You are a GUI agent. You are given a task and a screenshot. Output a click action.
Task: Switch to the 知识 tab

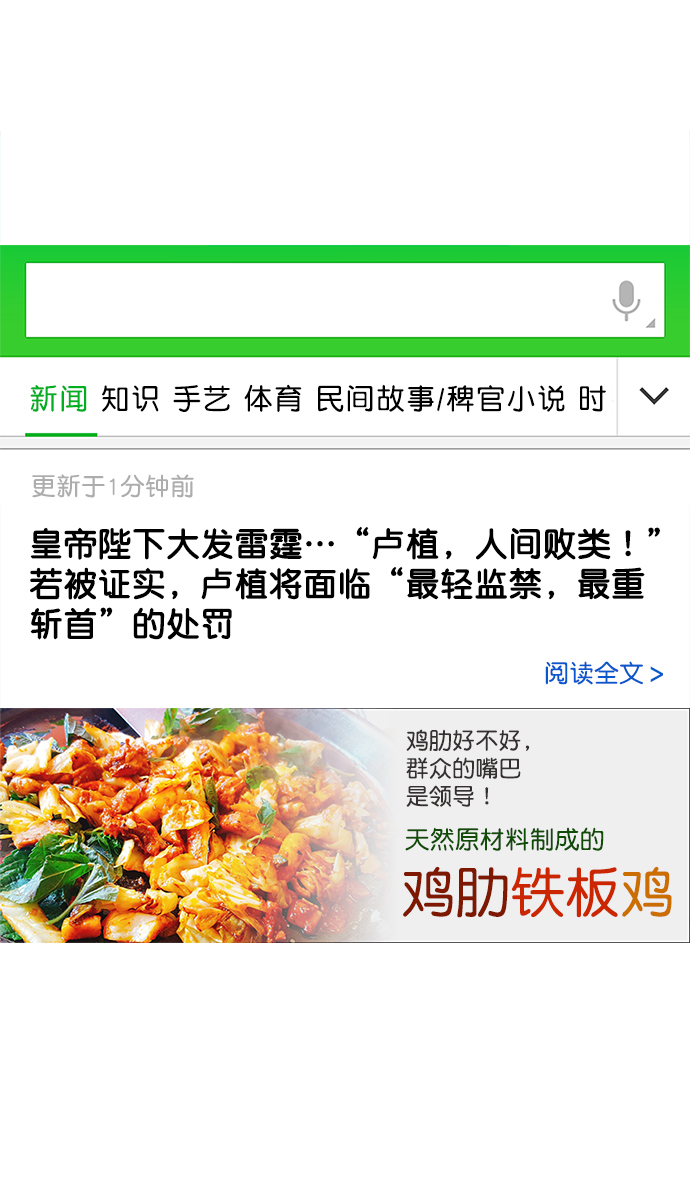point(130,399)
